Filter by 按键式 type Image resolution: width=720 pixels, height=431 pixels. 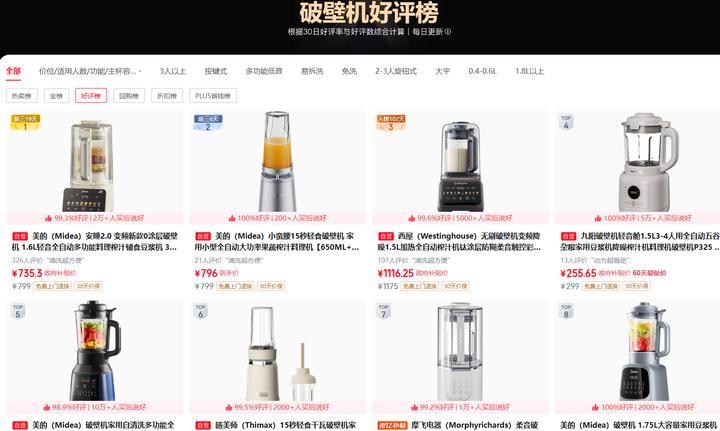tap(216, 71)
